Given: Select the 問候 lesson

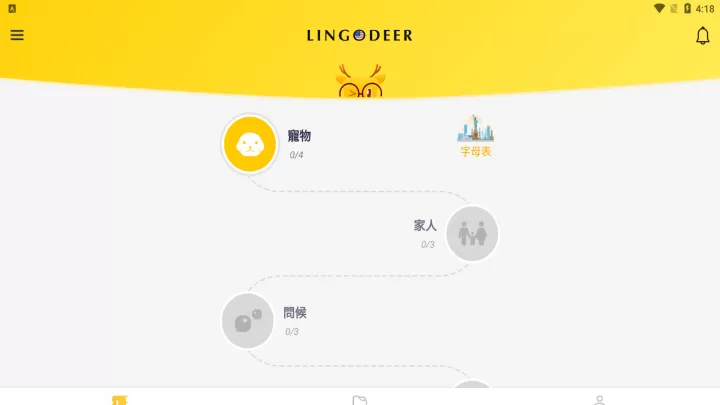Looking at the screenshot, I should (x=248, y=321).
